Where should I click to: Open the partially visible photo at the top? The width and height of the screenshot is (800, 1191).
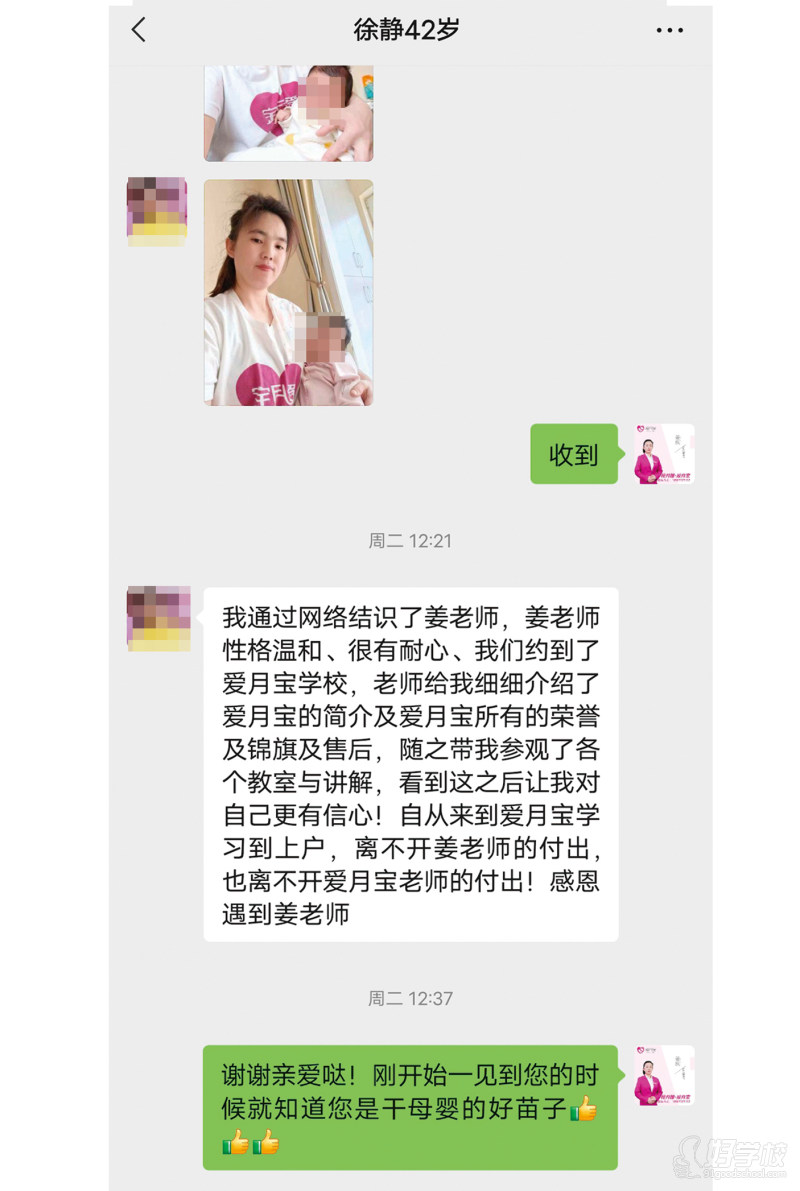288,112
